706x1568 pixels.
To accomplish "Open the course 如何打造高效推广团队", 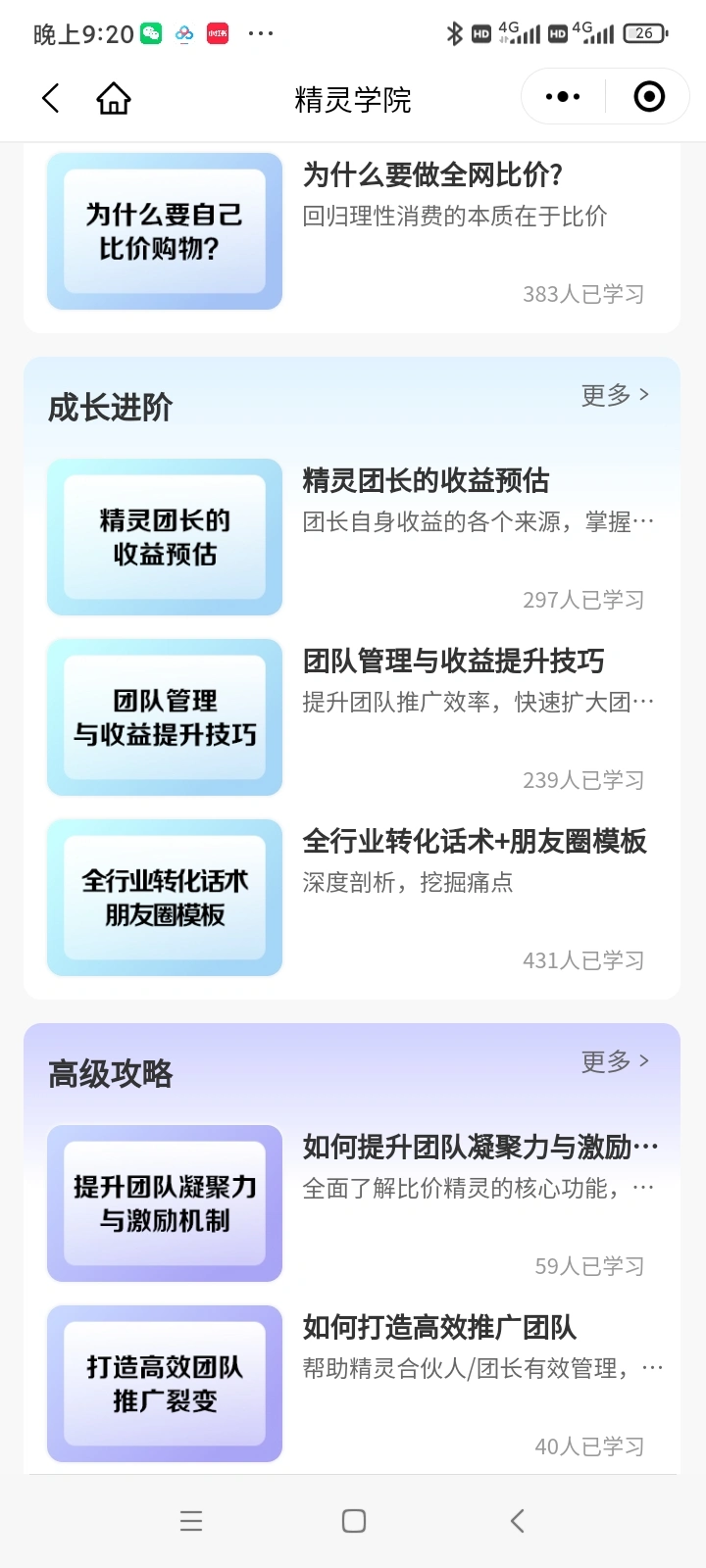I will (x=439, y=1328).
